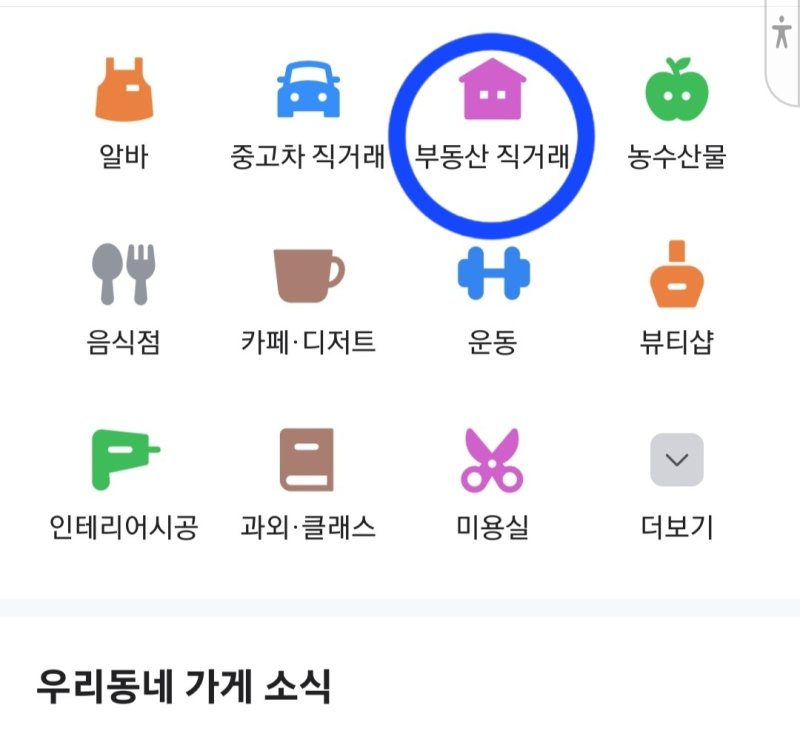The image size is (800, 748).
Task: Tap the 인테리어시공 category
Action: (123, 480)
